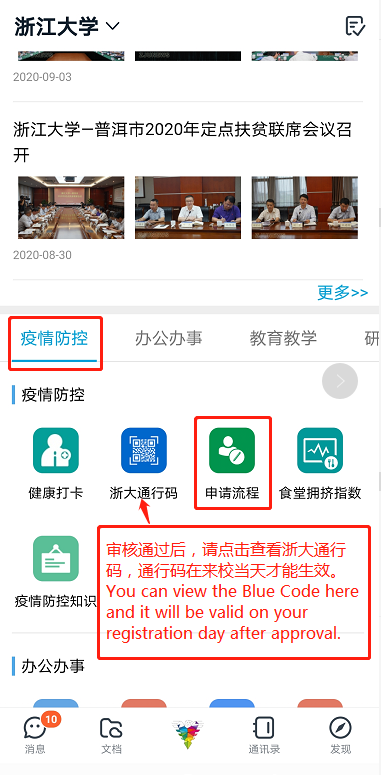Open the 普洱市2020年定点扶贫联席会议 news article
Screen dimensions: 381x775
tap(182, 143)
